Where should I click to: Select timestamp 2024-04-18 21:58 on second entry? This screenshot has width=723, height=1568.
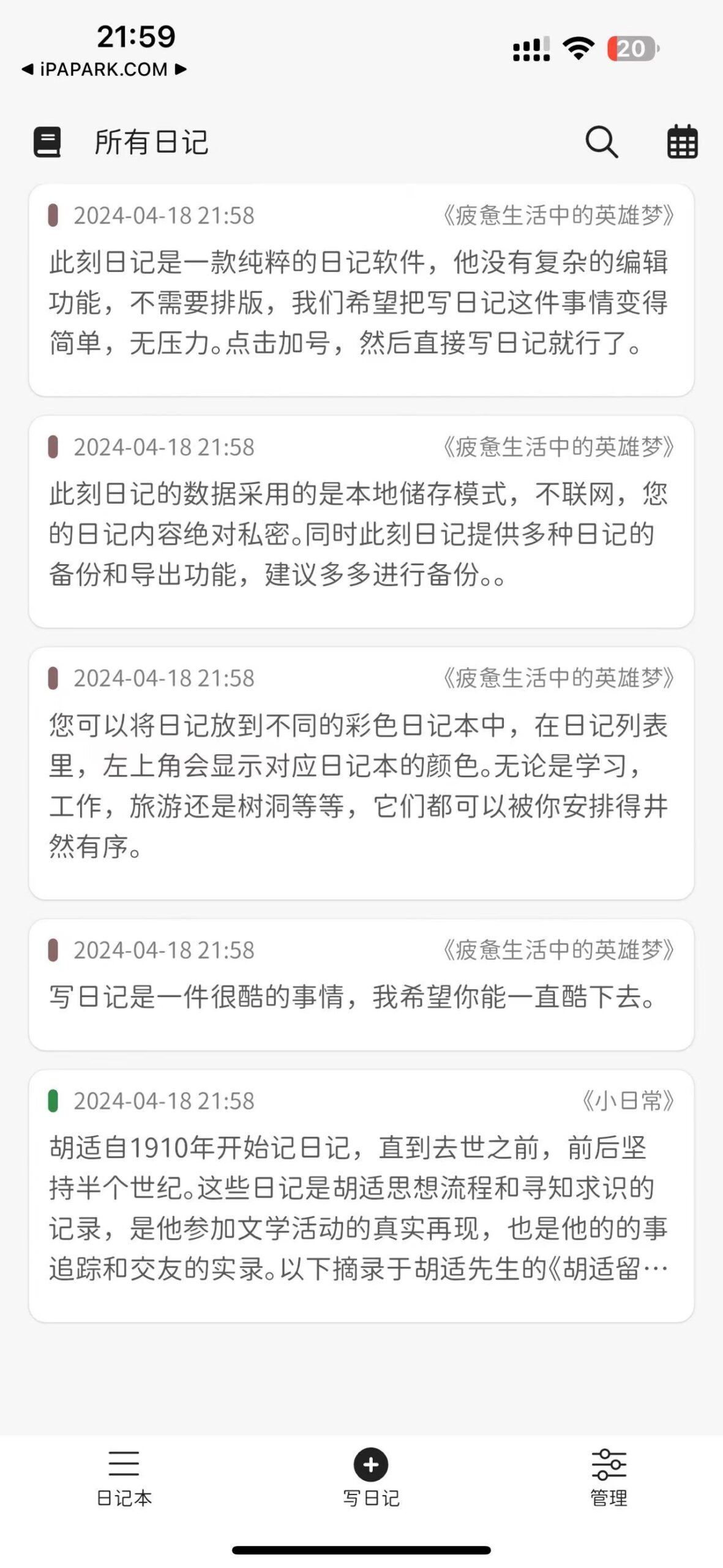coord(165,447)
